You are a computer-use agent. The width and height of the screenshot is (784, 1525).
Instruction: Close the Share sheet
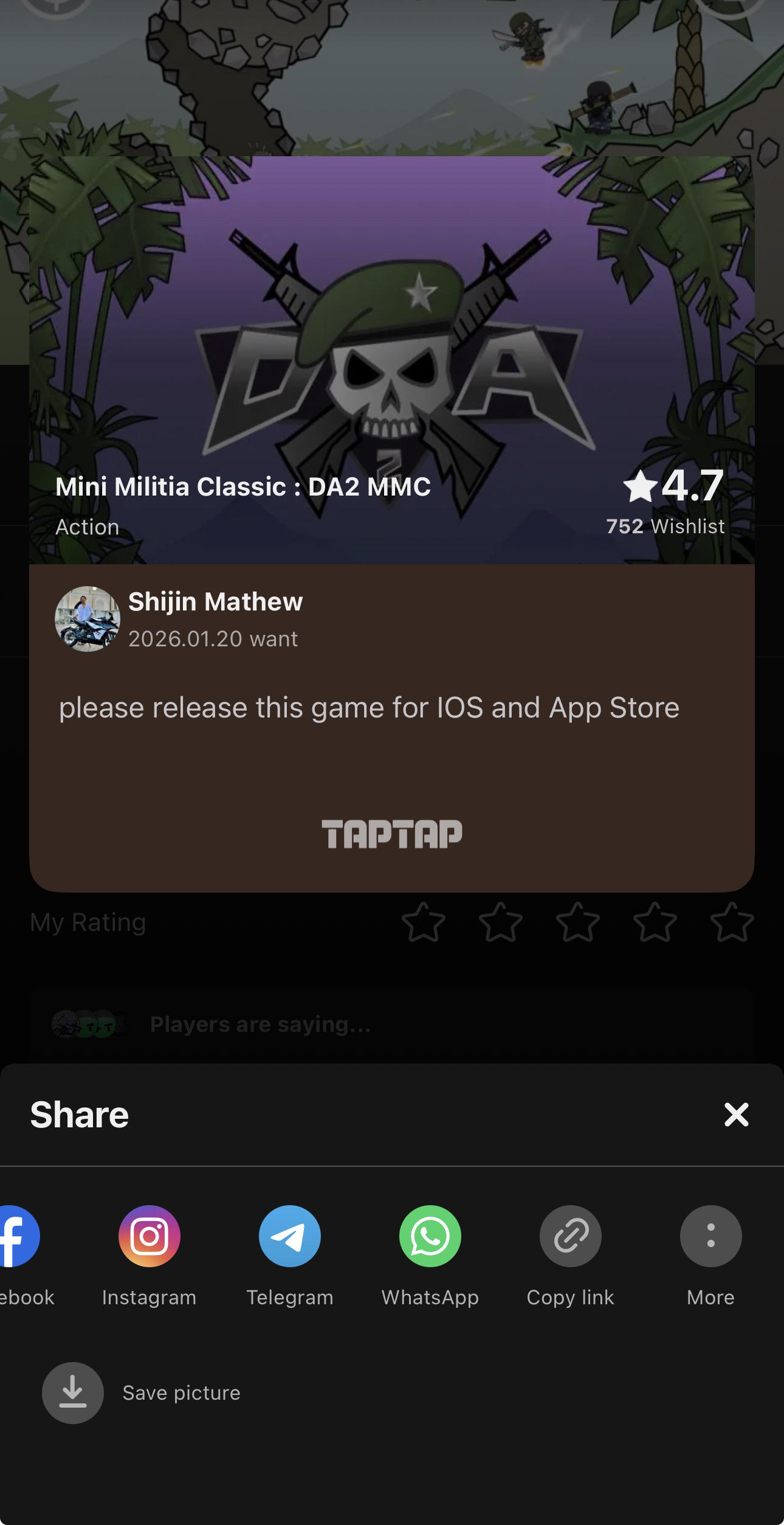tap(736, 1115)
